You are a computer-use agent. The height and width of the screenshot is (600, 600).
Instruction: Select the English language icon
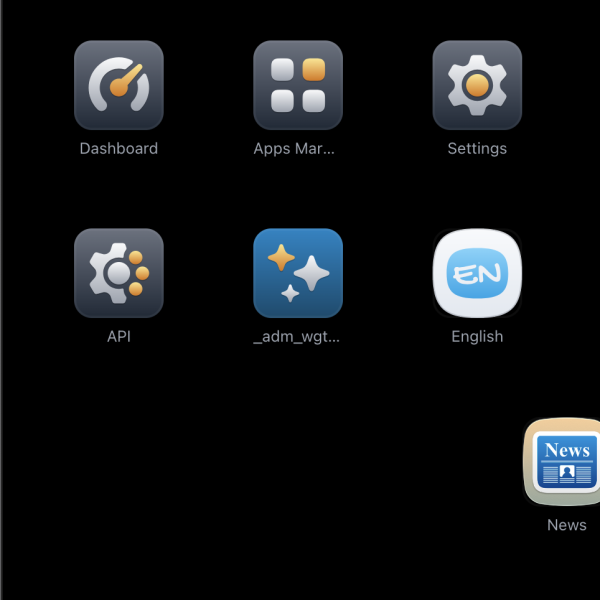click(477, 273)
